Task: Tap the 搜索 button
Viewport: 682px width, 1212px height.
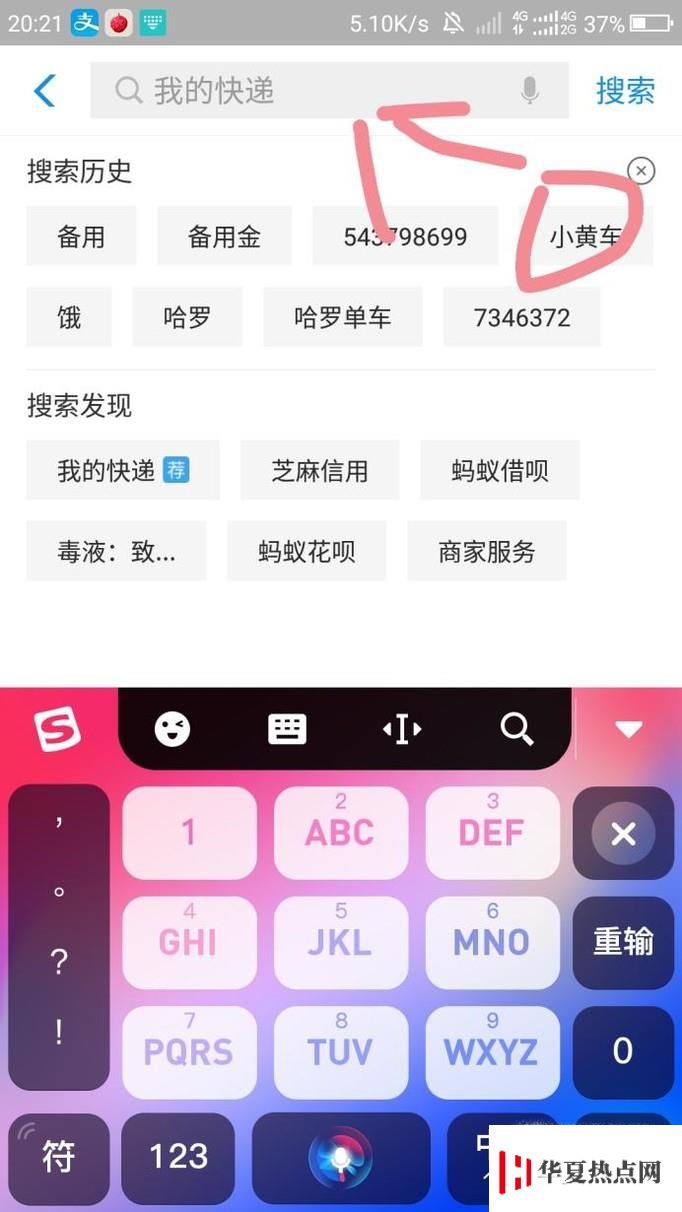Action: (x=625, y=91)
